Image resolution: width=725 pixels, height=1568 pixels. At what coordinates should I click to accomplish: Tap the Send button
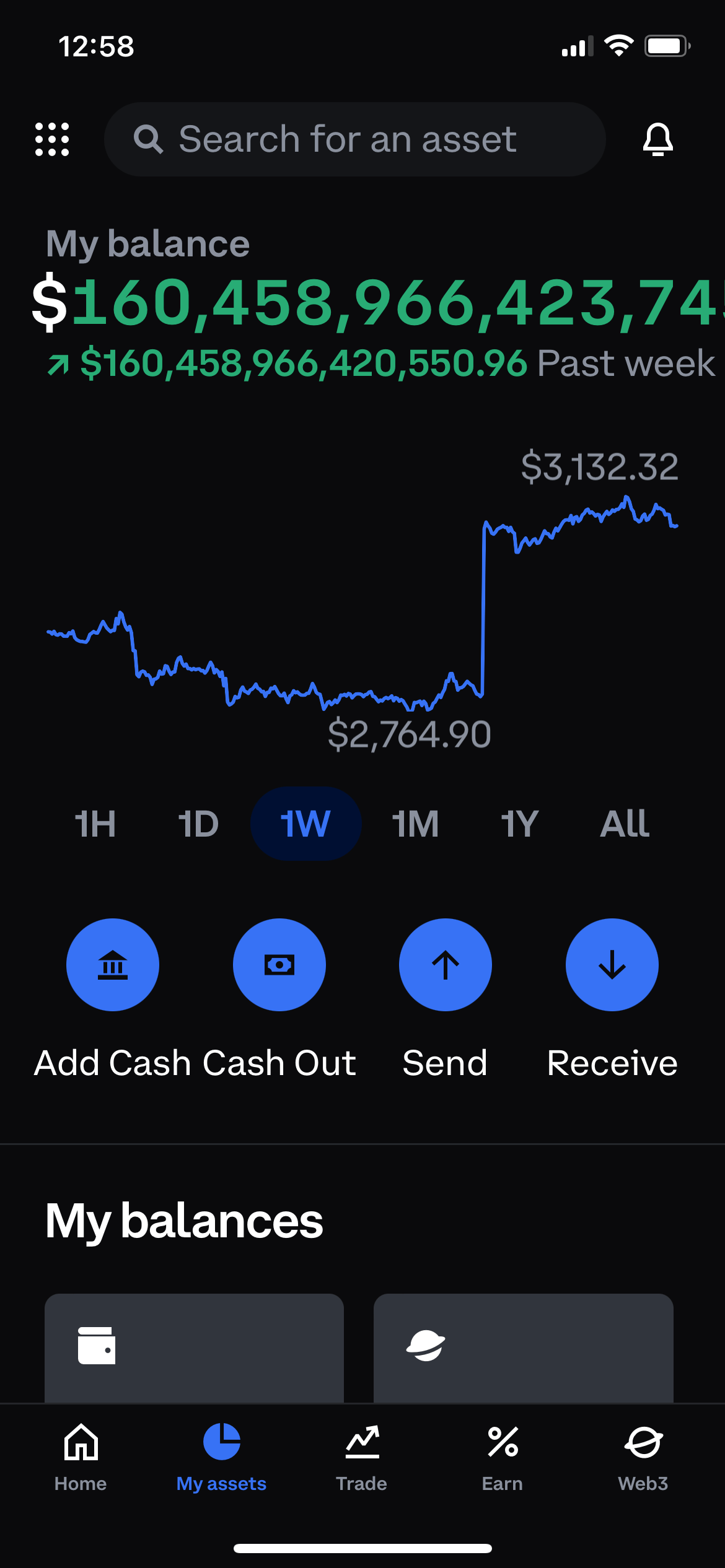click(x=446, y=965)
